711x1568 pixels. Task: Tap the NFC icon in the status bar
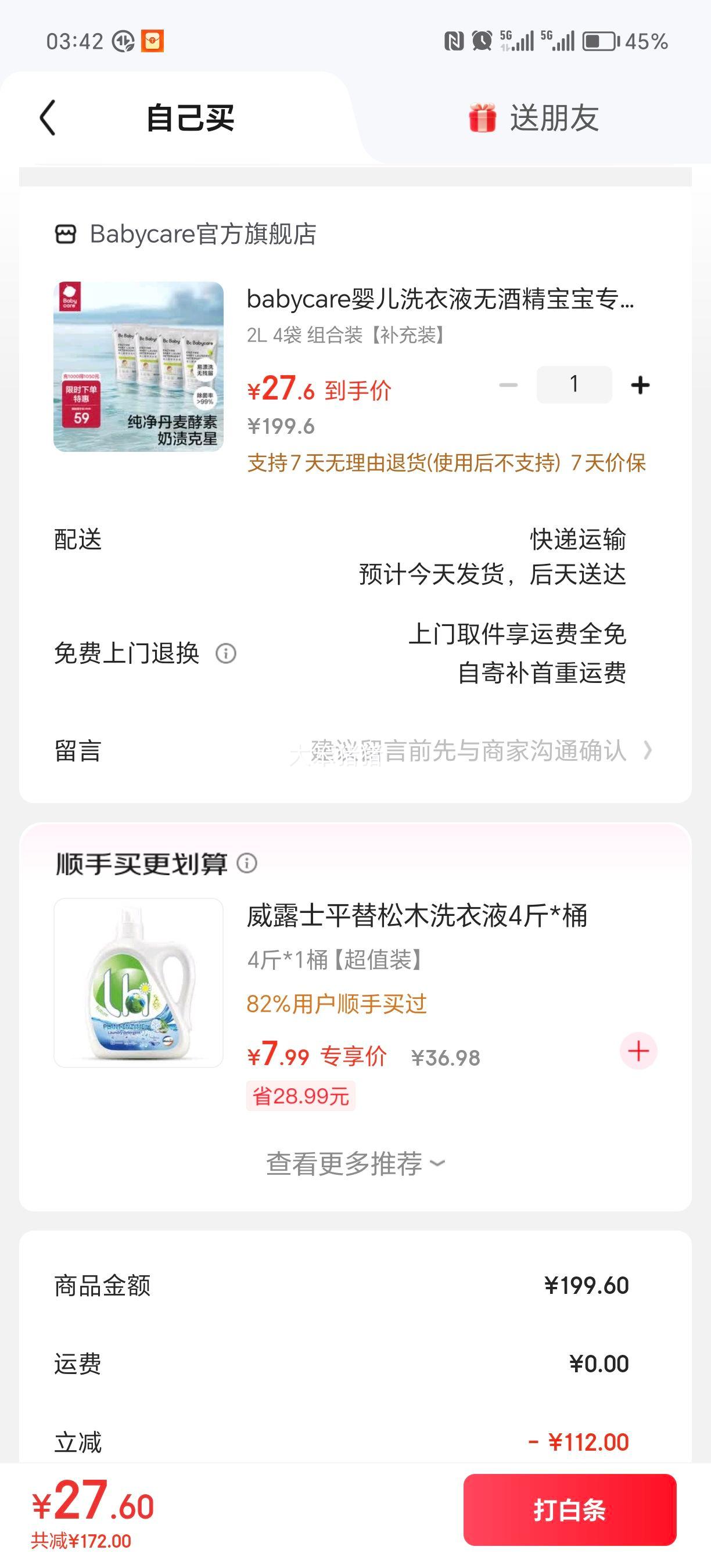click(454, 40)
